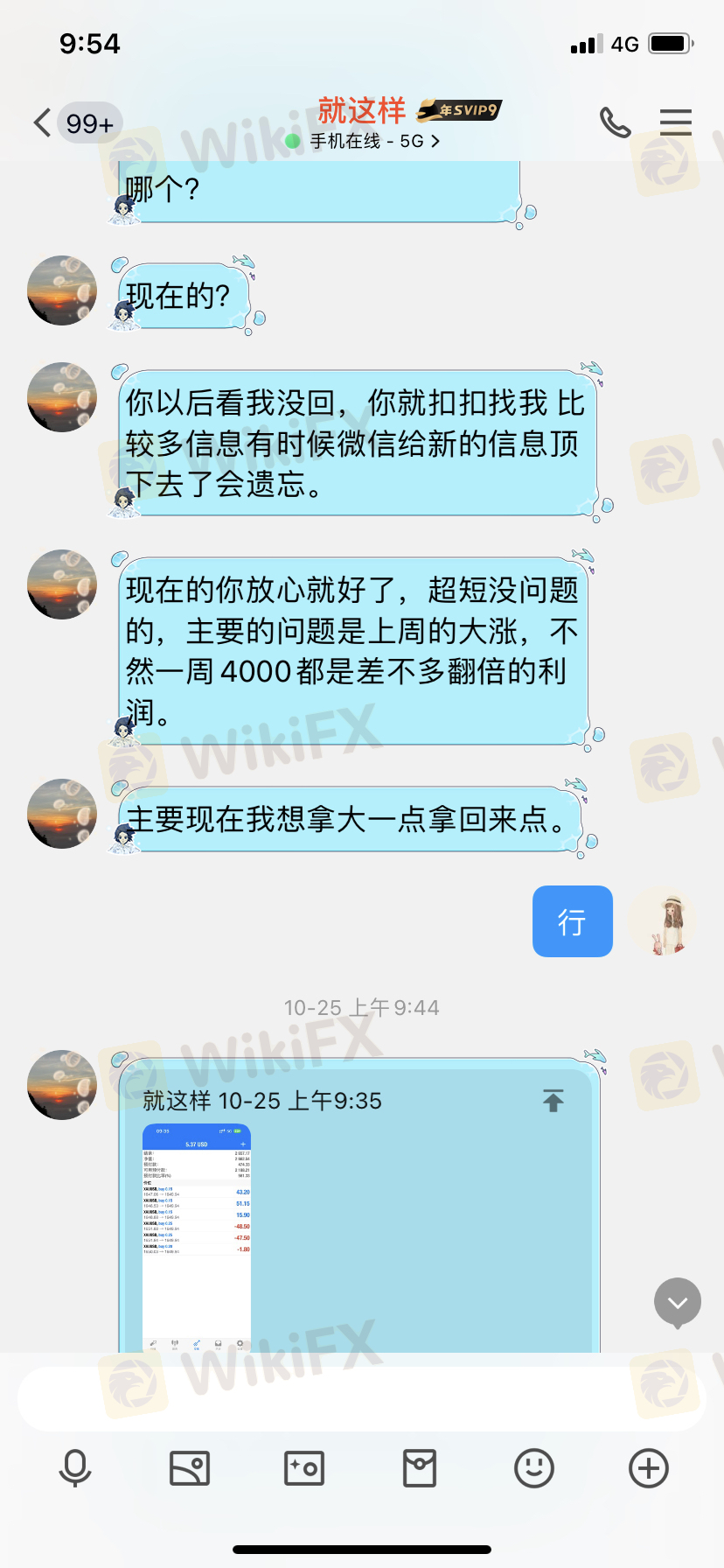Go back to the message list
724x1568 pixels.
point(42,122)
